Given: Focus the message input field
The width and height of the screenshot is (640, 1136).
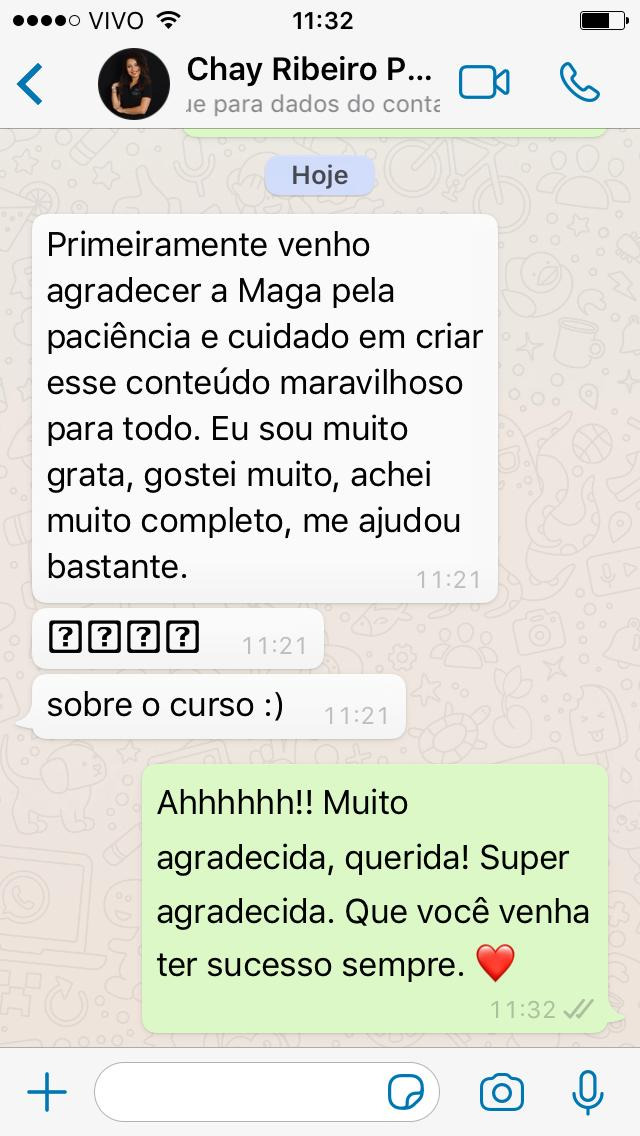Looking at the screenshot, I should pos(240,1092).
